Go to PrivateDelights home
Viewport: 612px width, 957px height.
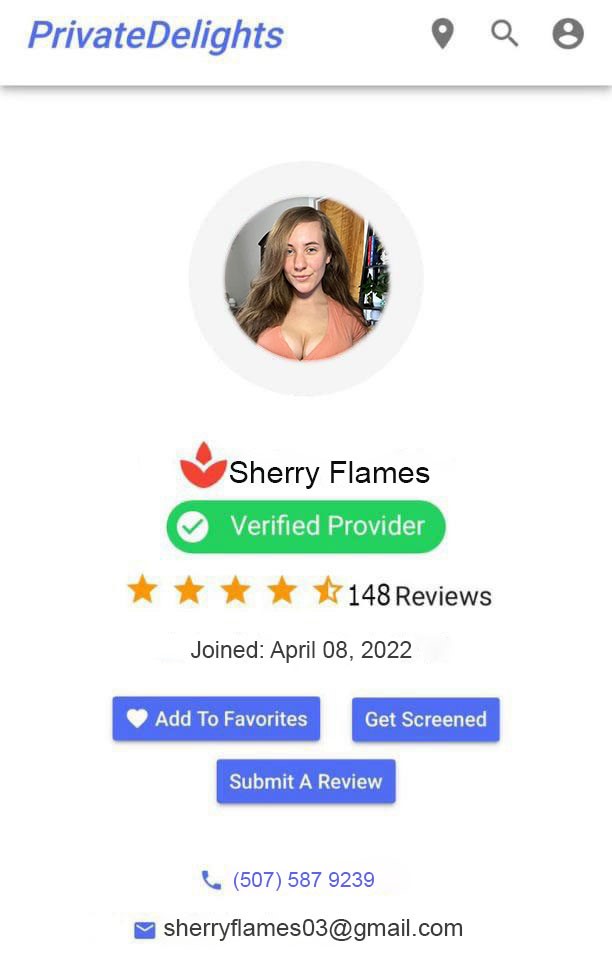point(155,35)
